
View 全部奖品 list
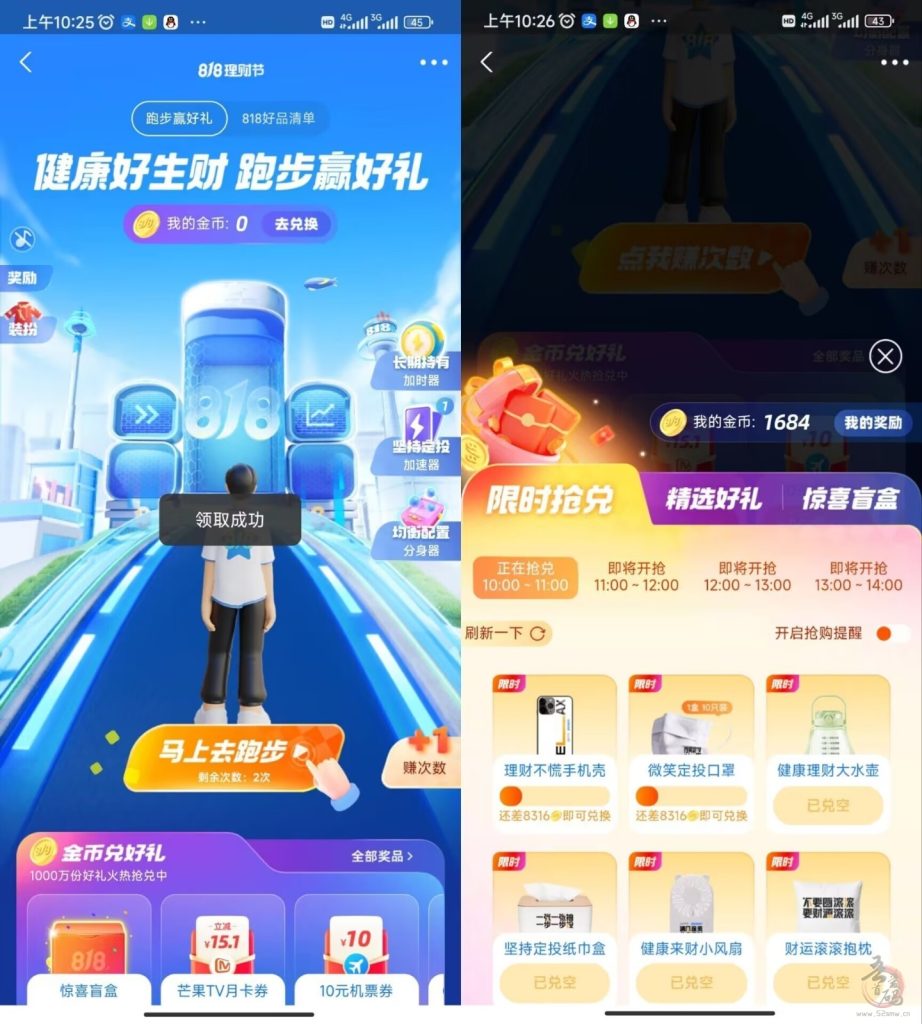tap(382, 856)
